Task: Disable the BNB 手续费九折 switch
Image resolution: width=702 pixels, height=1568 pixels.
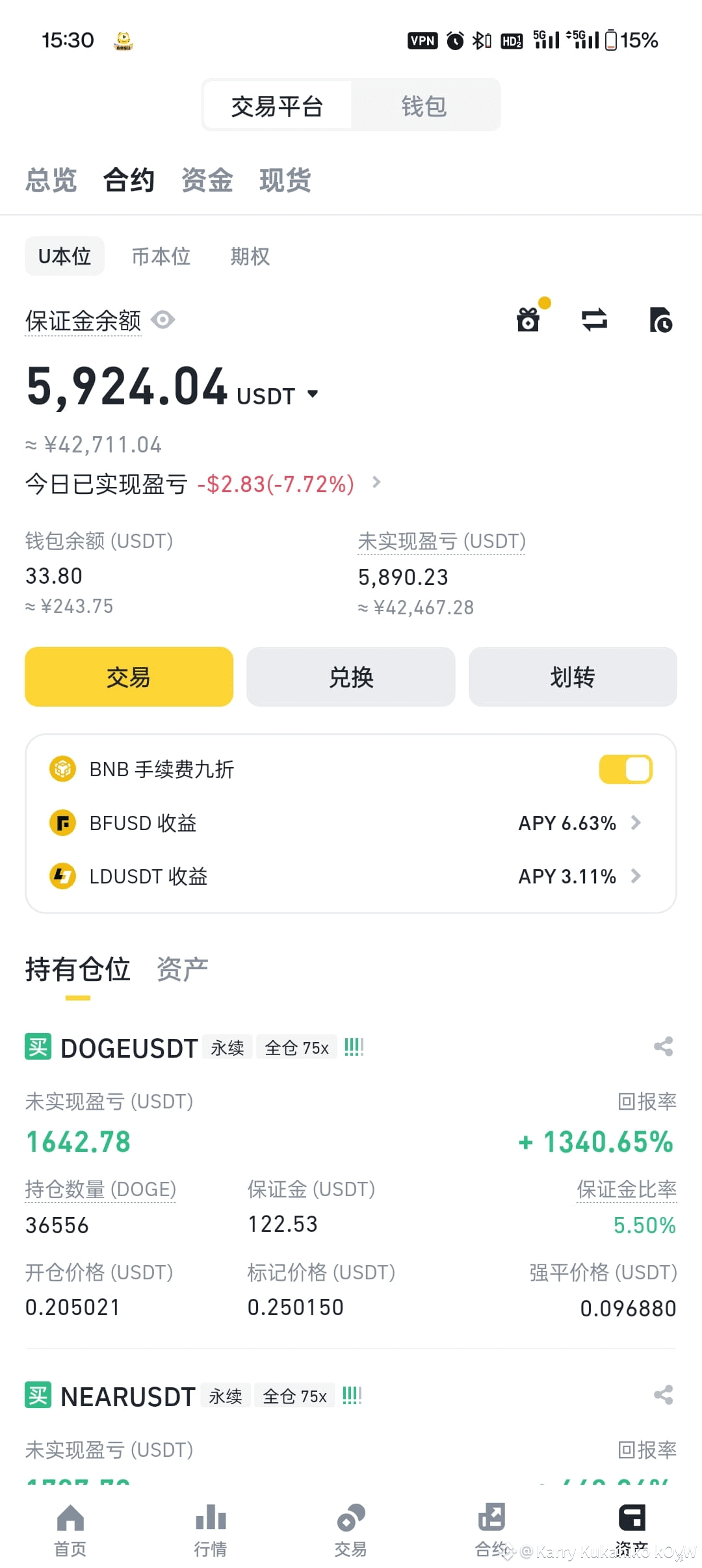Action: tap(625, 768)
